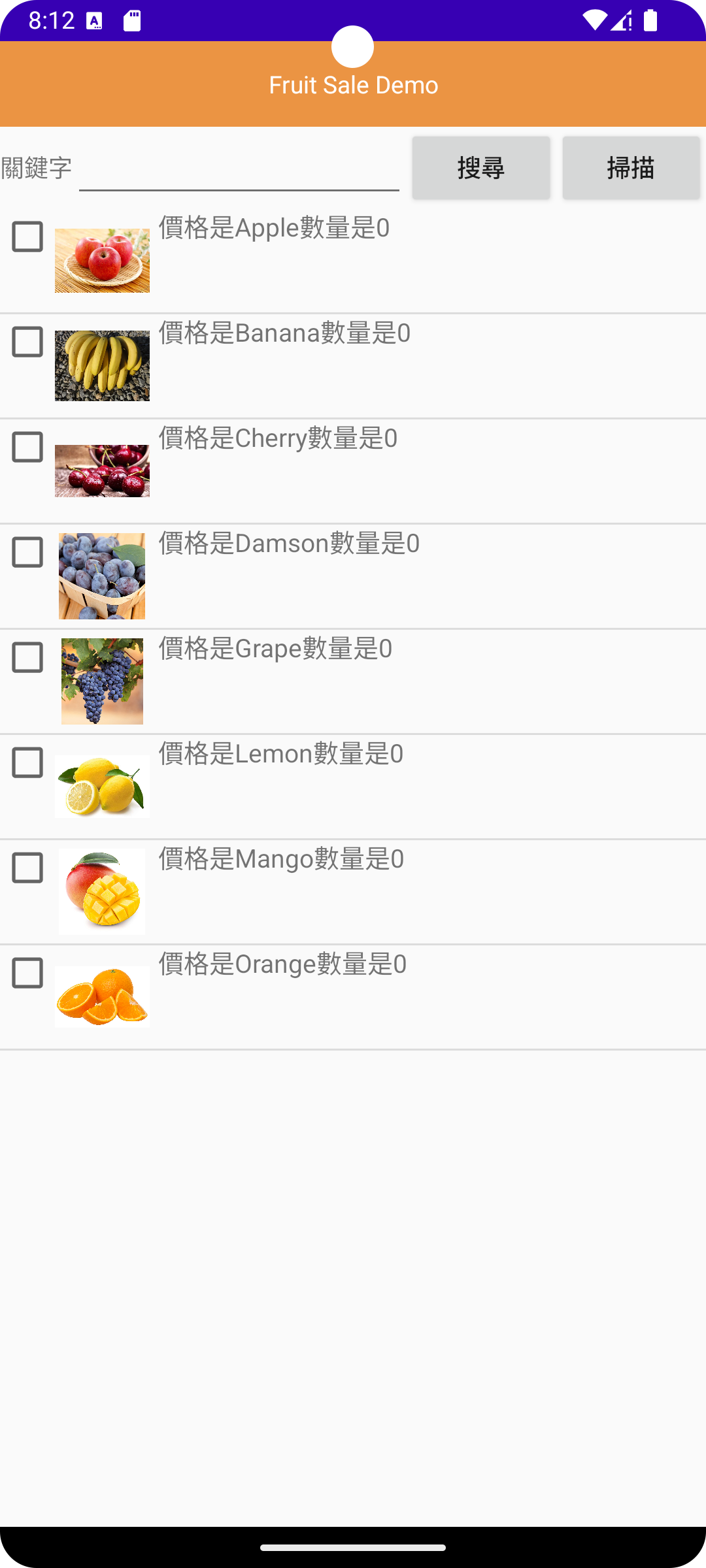The image size is (706, 1568).
Task: Click the Cherry fruit image
Action: point(101,469)
